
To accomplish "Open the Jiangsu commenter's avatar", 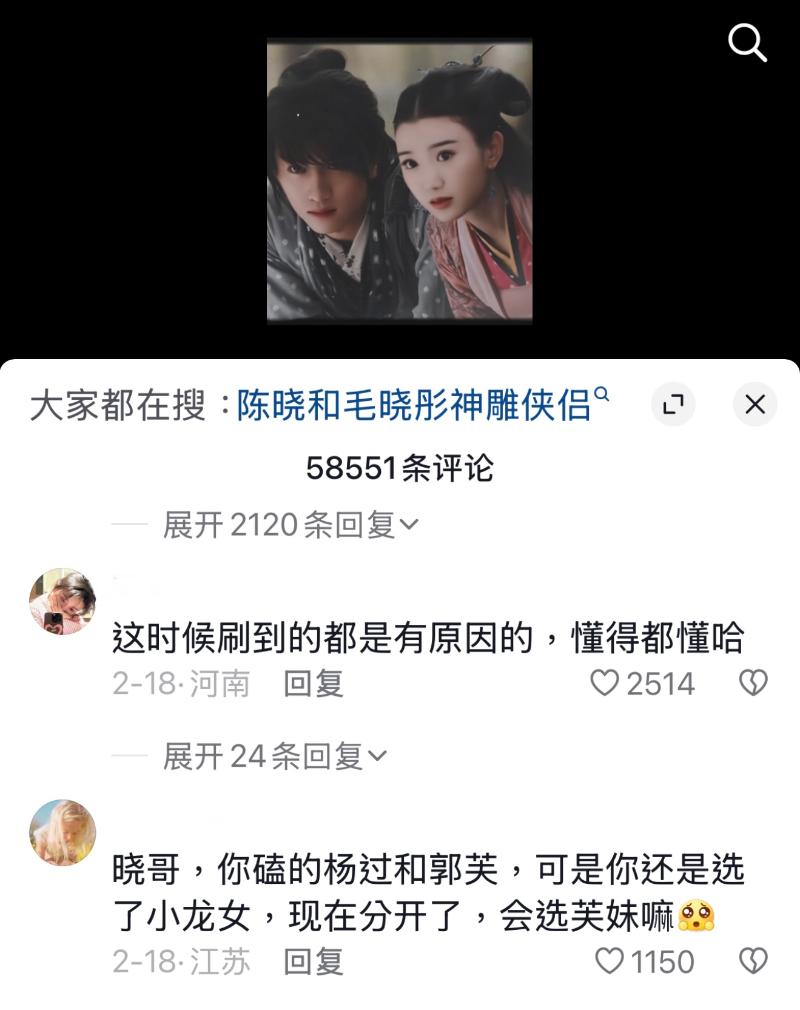I will click(x=63, y=832).
